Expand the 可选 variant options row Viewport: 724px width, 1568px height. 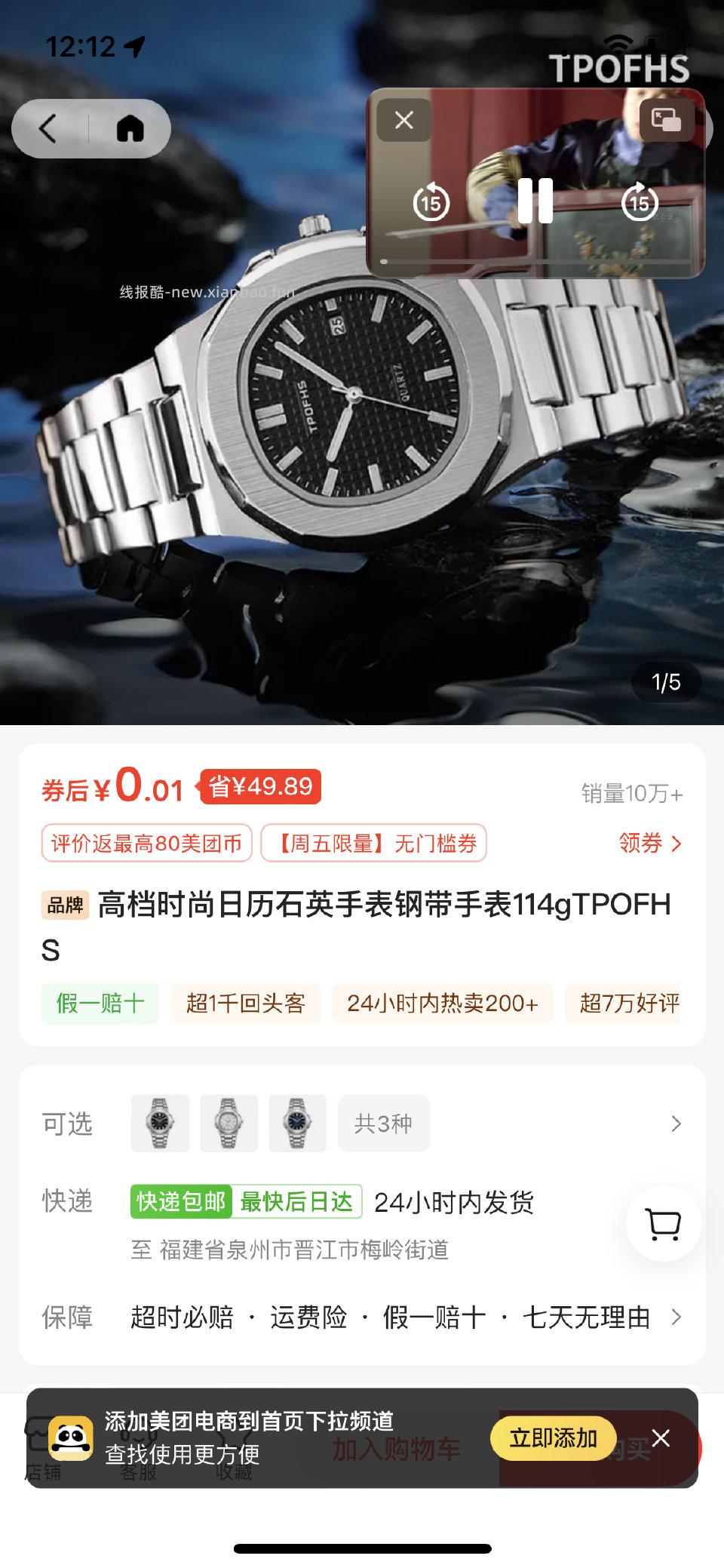(x=675, y=1124)
